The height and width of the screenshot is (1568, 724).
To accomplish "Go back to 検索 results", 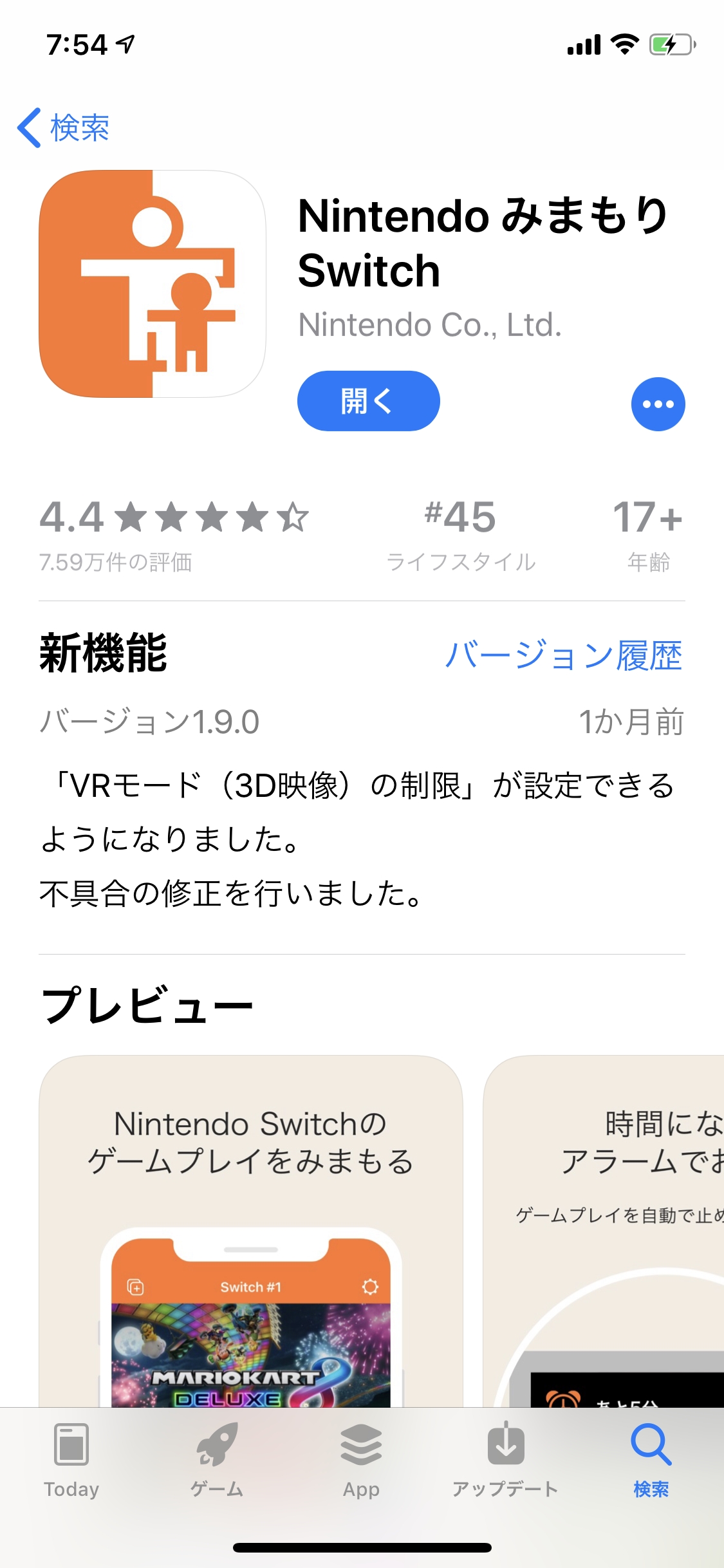I will [63, 127].
